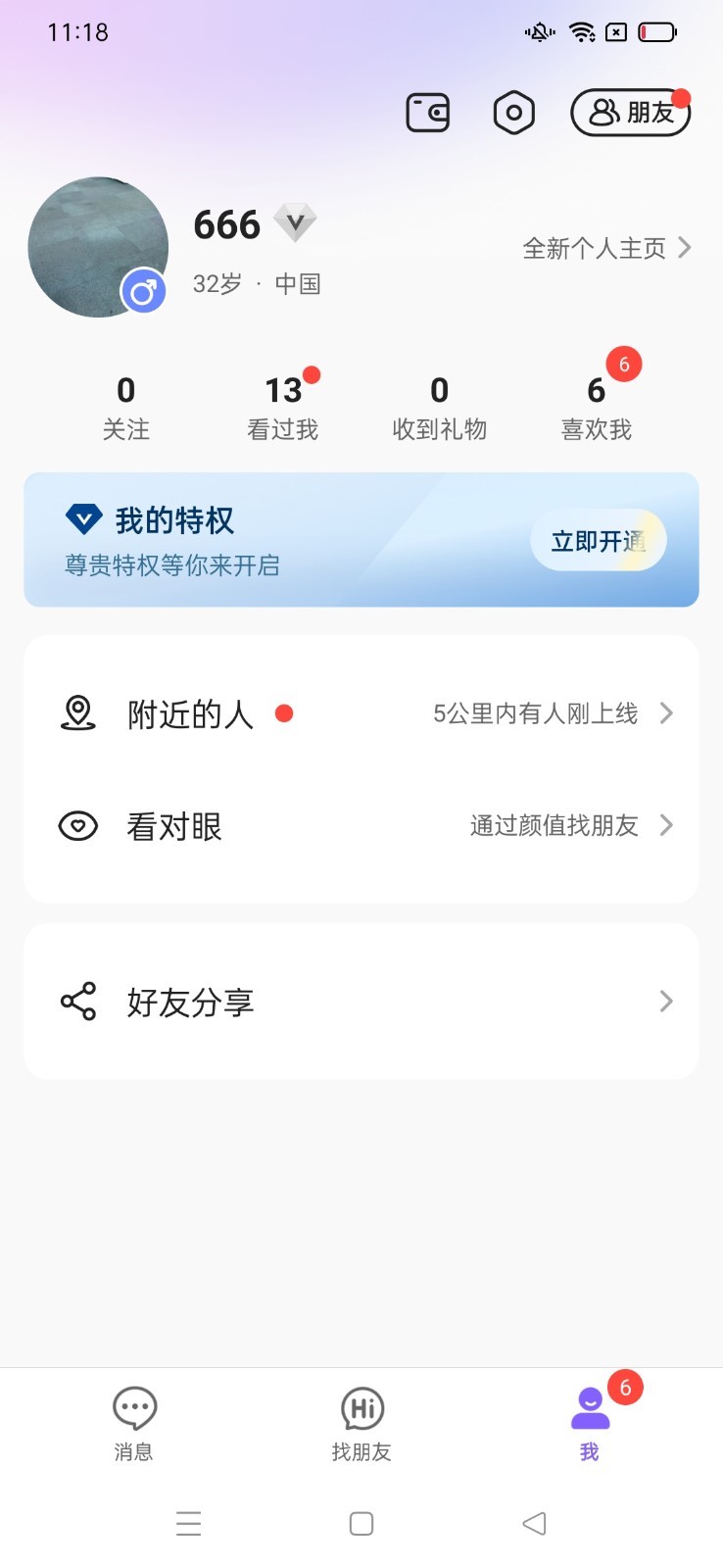This screenshot has width=723, height=1568.
Task: Expand the 好友分享 row arrow
Action: (x=666, y=1001)
